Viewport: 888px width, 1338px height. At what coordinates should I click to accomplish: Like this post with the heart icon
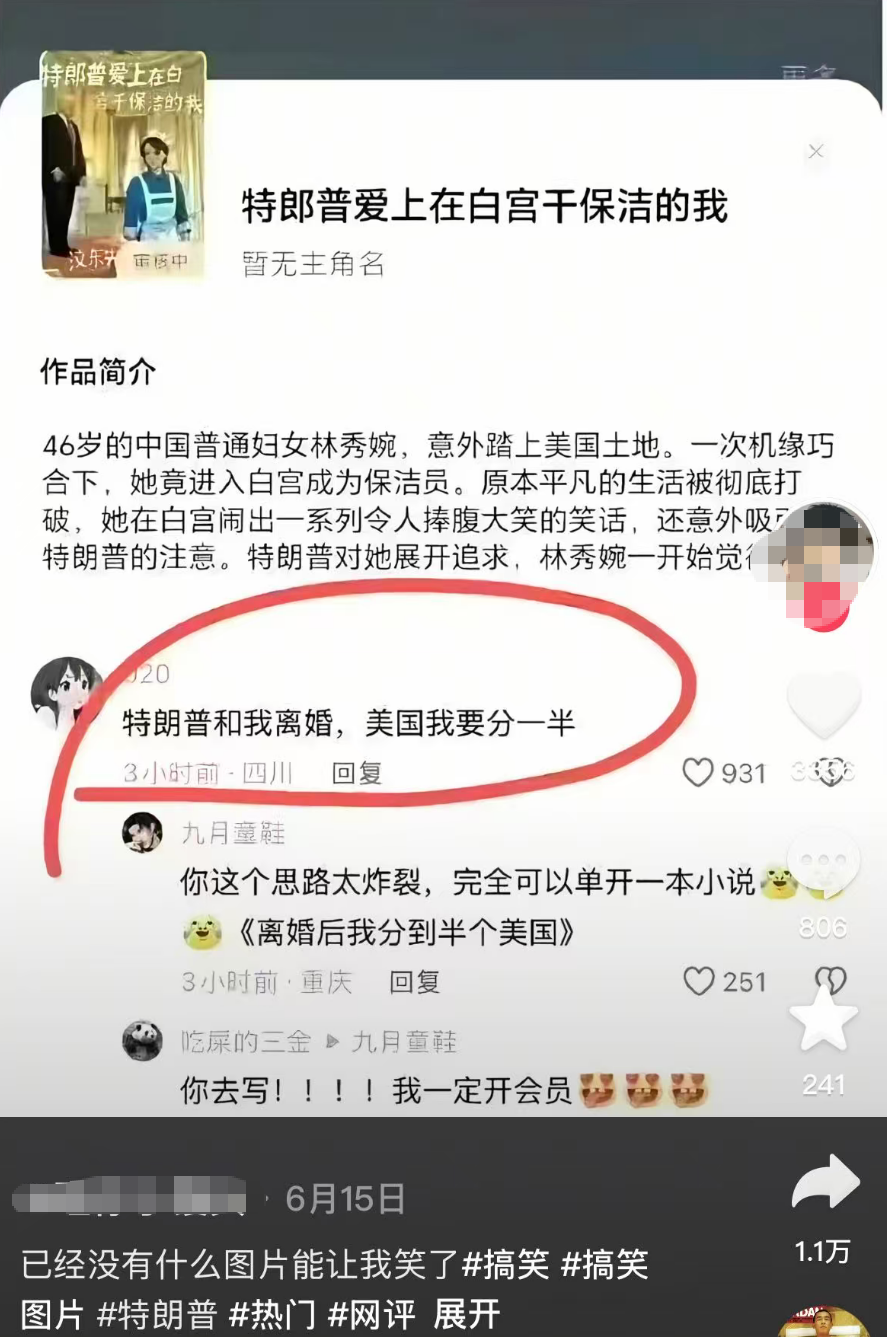[x=824, y=705]
